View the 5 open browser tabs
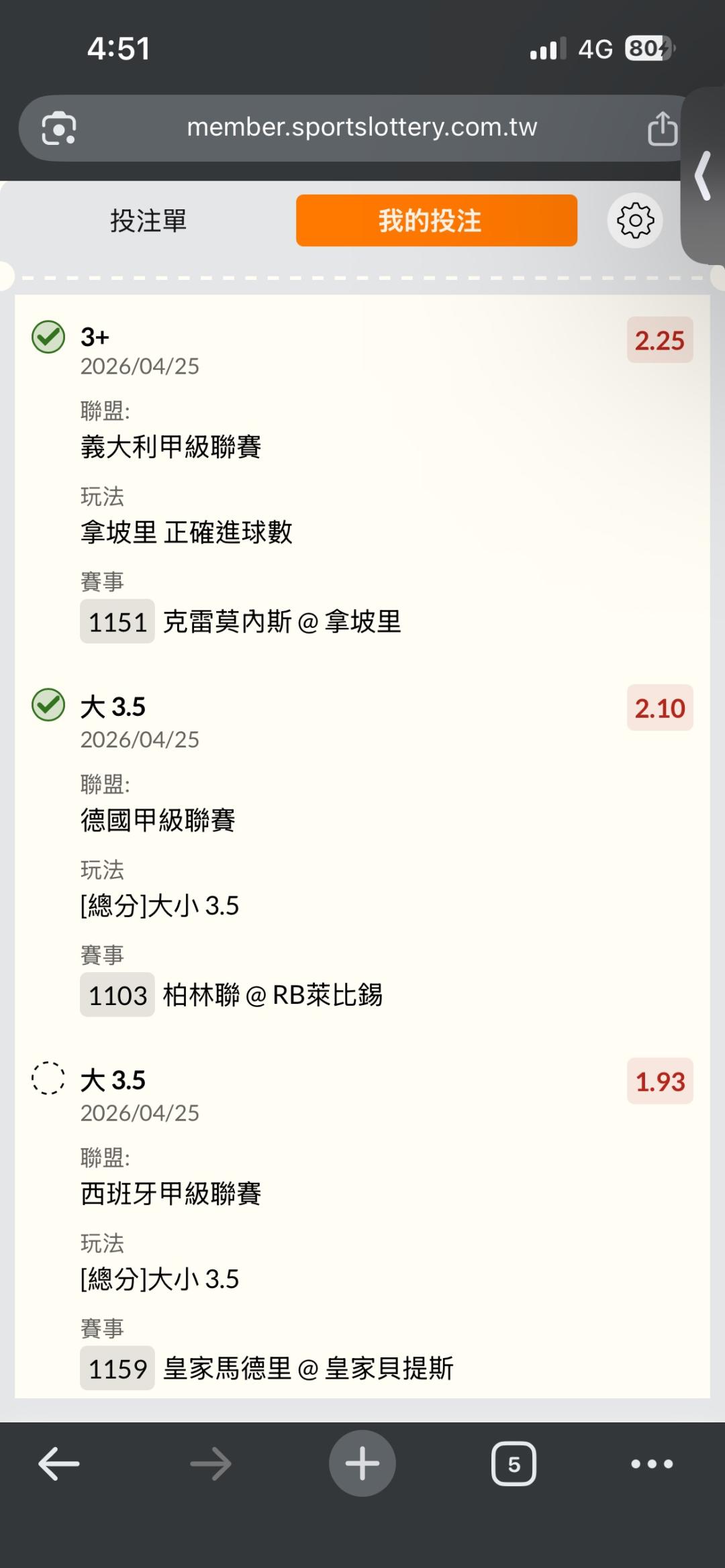 click(514, 1463)
